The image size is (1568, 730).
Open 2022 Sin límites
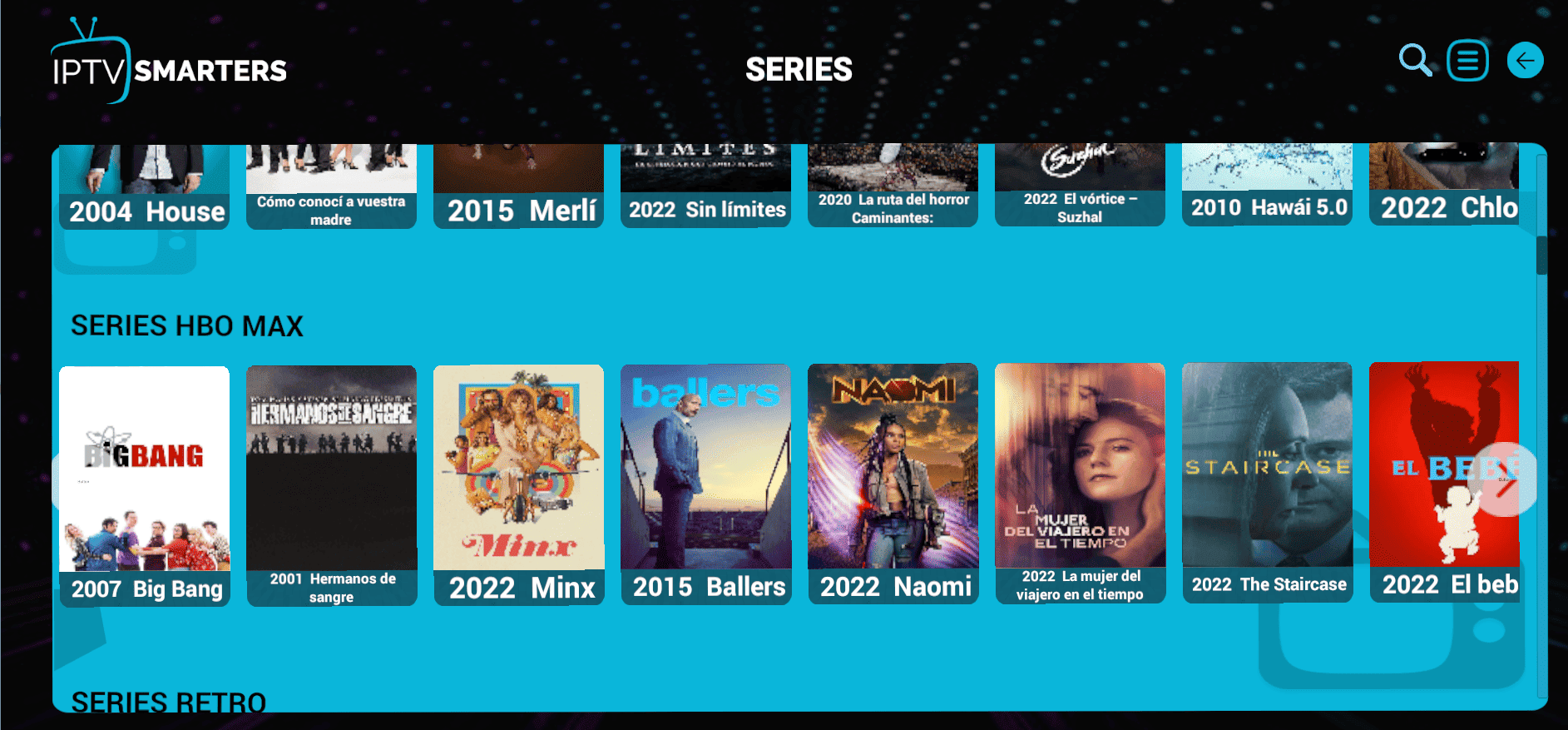tap(705, 187)
